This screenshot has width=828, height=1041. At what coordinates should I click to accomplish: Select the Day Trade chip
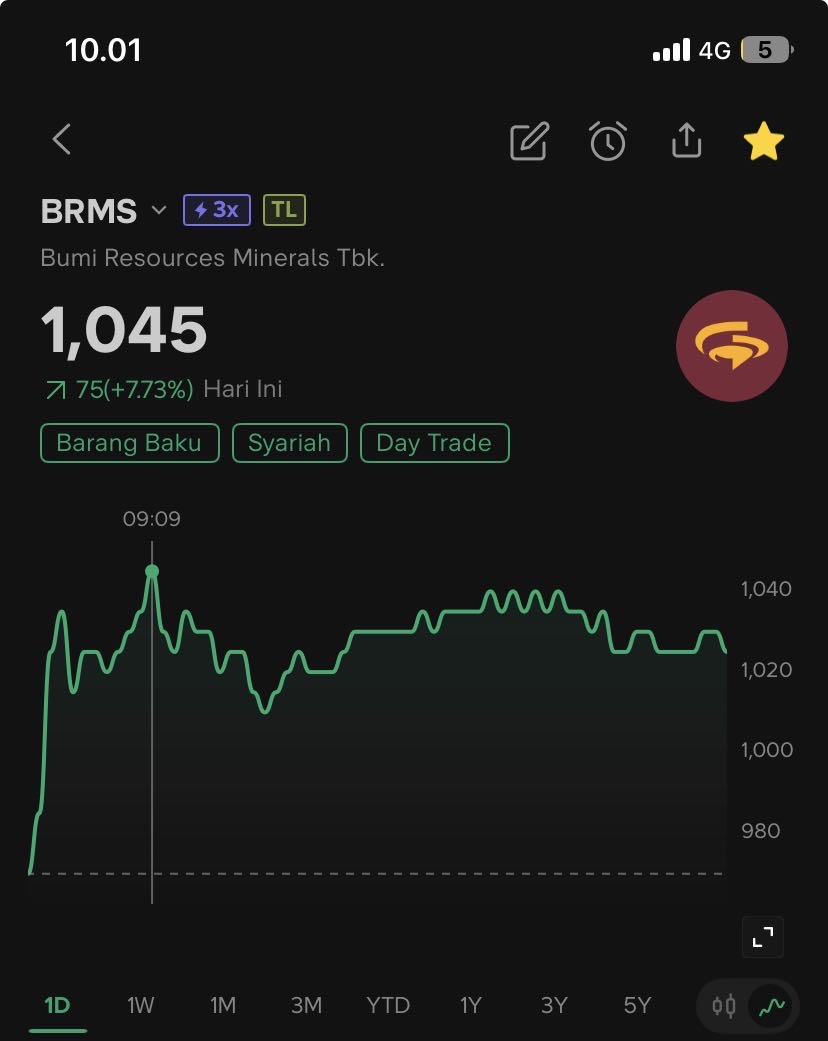(434, 443)
